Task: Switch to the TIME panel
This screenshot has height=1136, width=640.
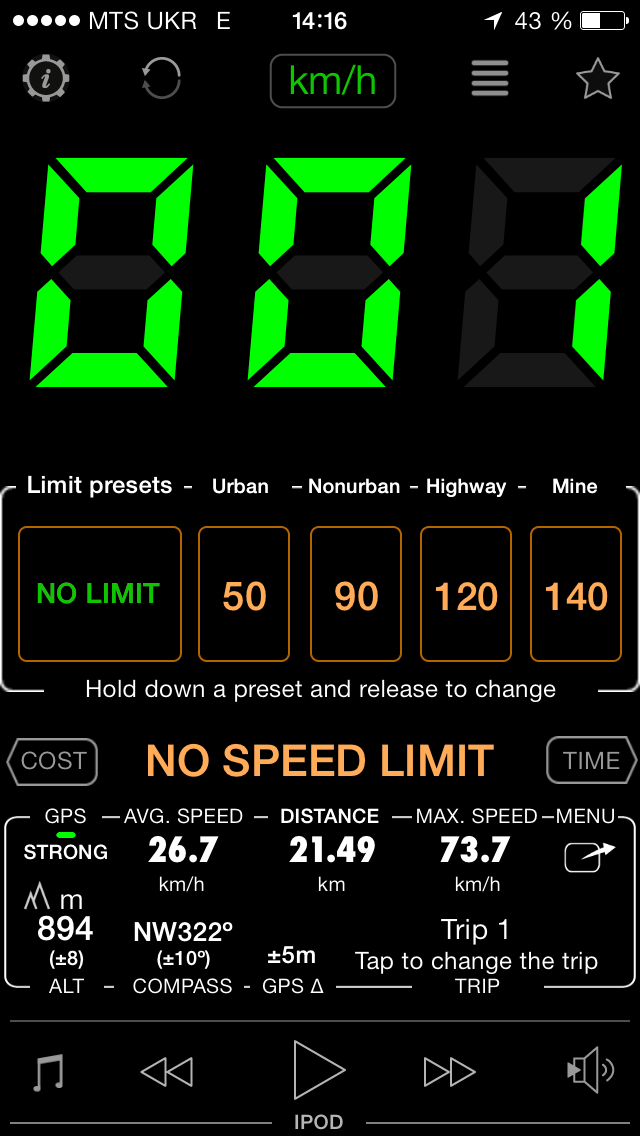Action: coord(591,761)
